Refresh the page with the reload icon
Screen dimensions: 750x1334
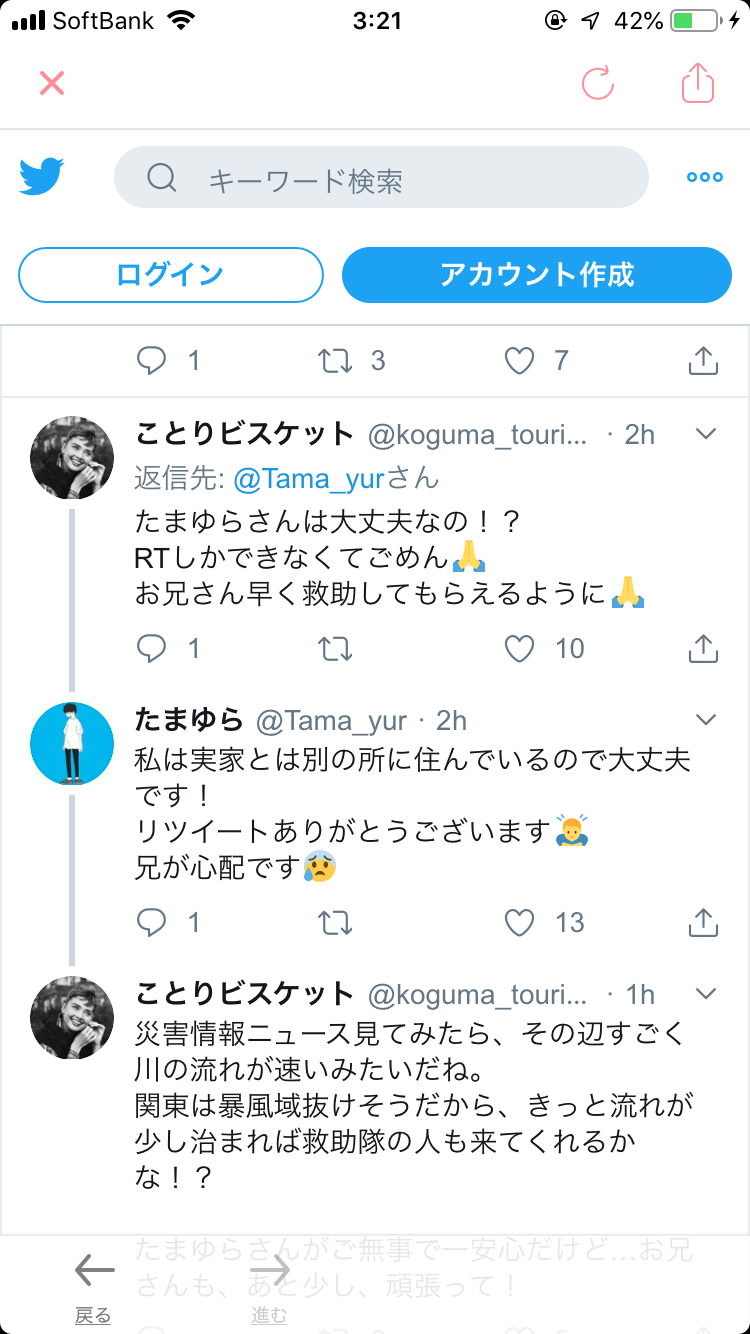click(597, 84)
